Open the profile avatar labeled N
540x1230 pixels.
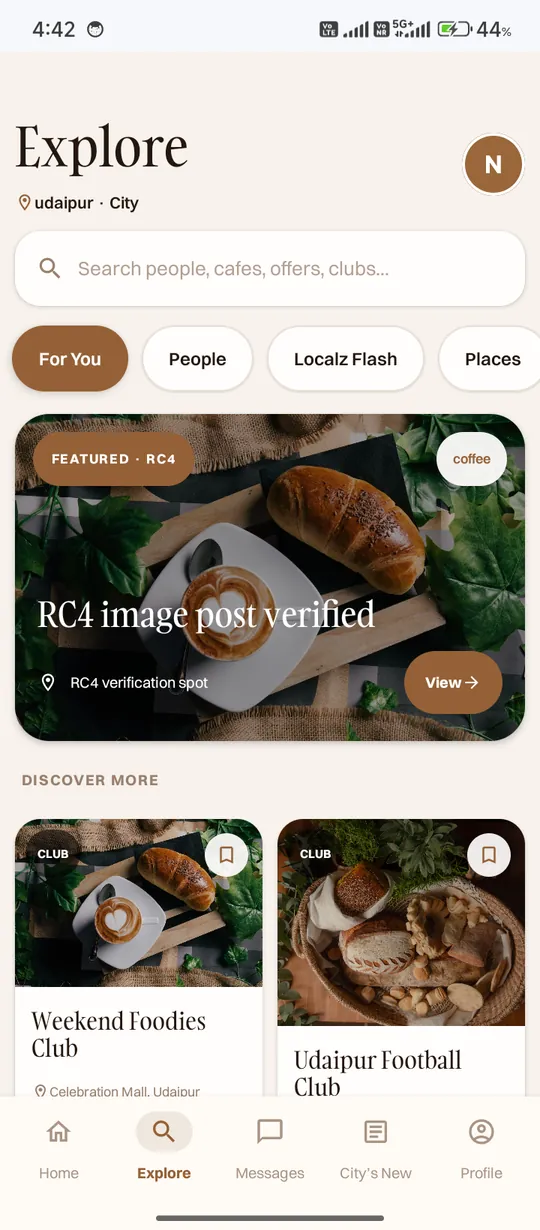(493, 165)
